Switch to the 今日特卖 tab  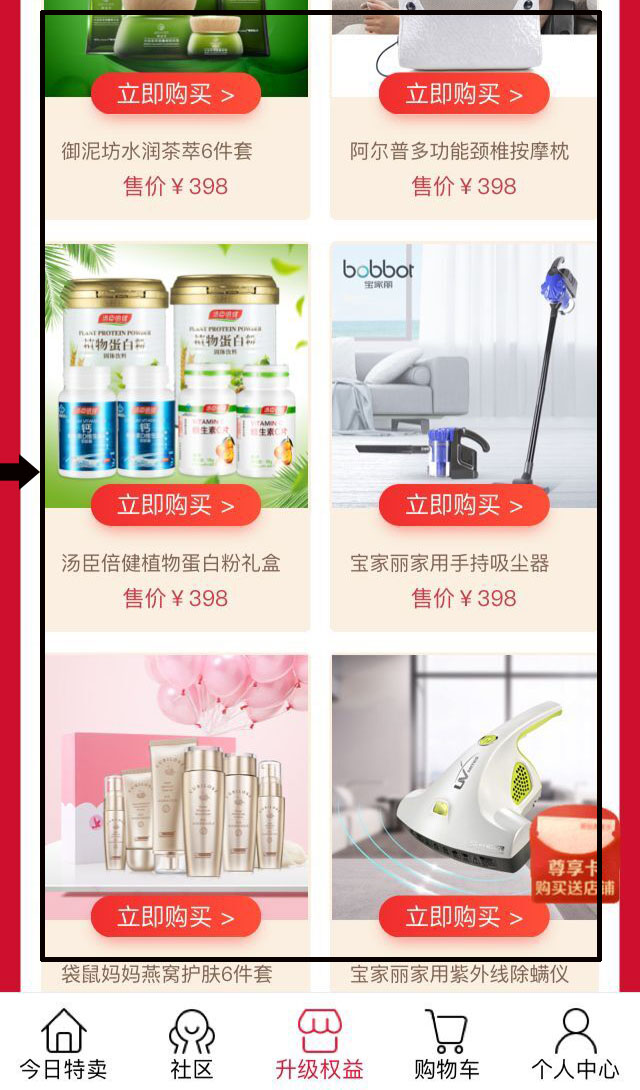[x=64, y=1045]
